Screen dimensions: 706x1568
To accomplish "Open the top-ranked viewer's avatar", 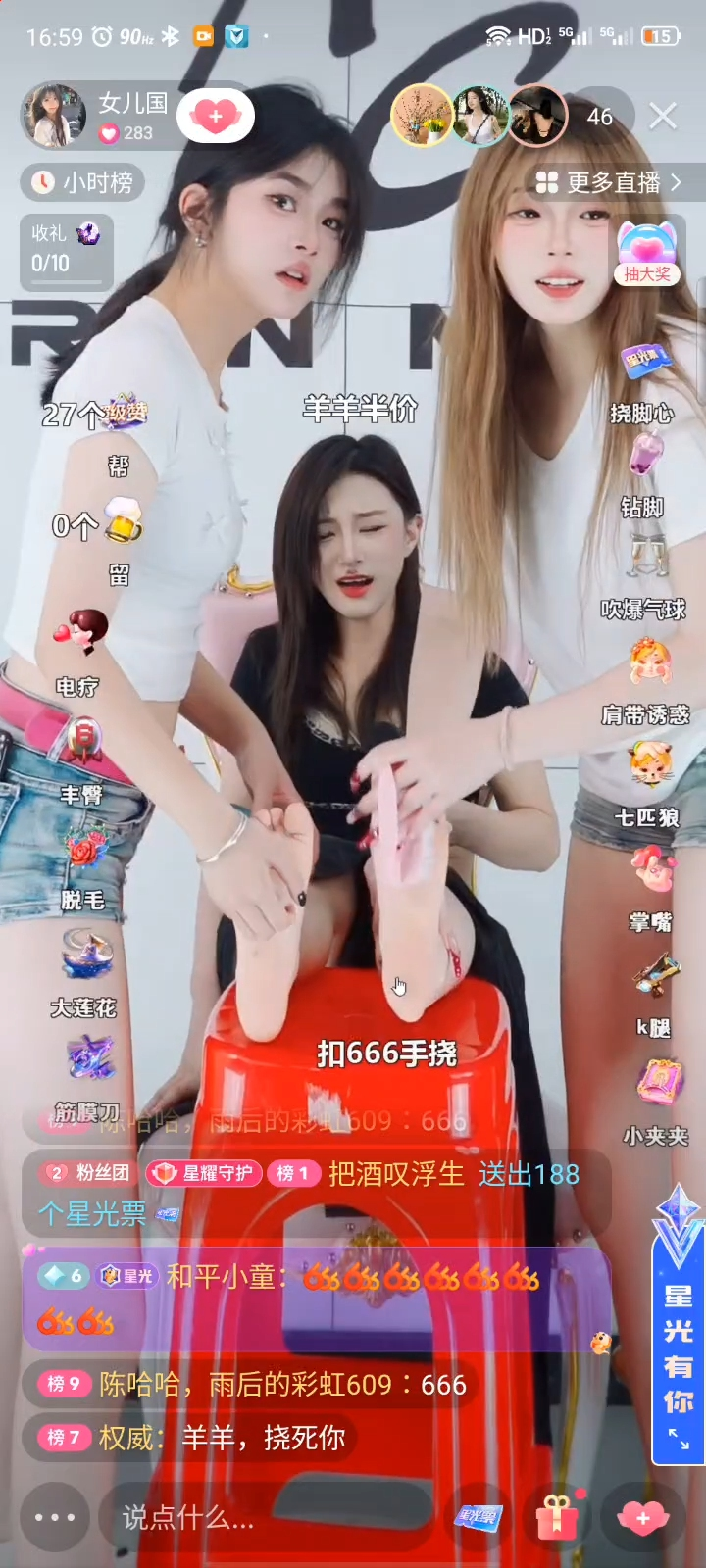I will click(x=421, y=116).
